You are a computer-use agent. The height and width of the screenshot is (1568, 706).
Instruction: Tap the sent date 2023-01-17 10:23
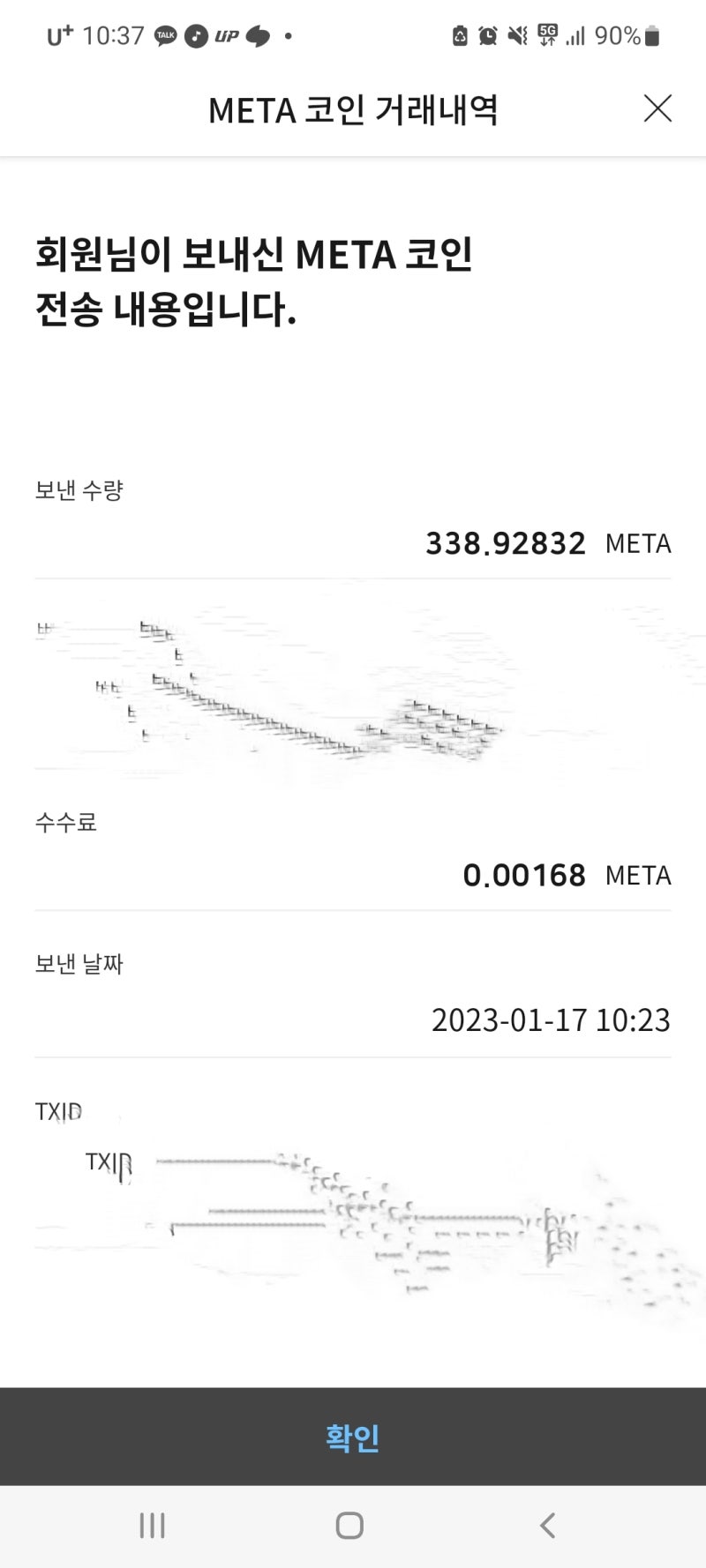tap(551, 1020)
